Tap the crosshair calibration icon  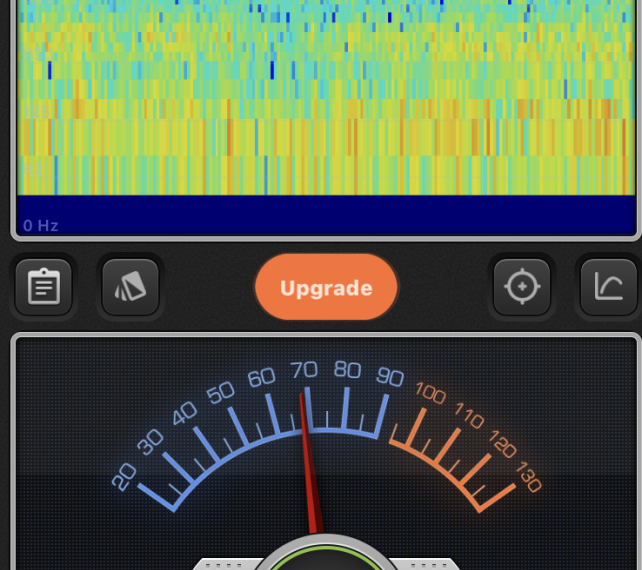pos(522,288)
